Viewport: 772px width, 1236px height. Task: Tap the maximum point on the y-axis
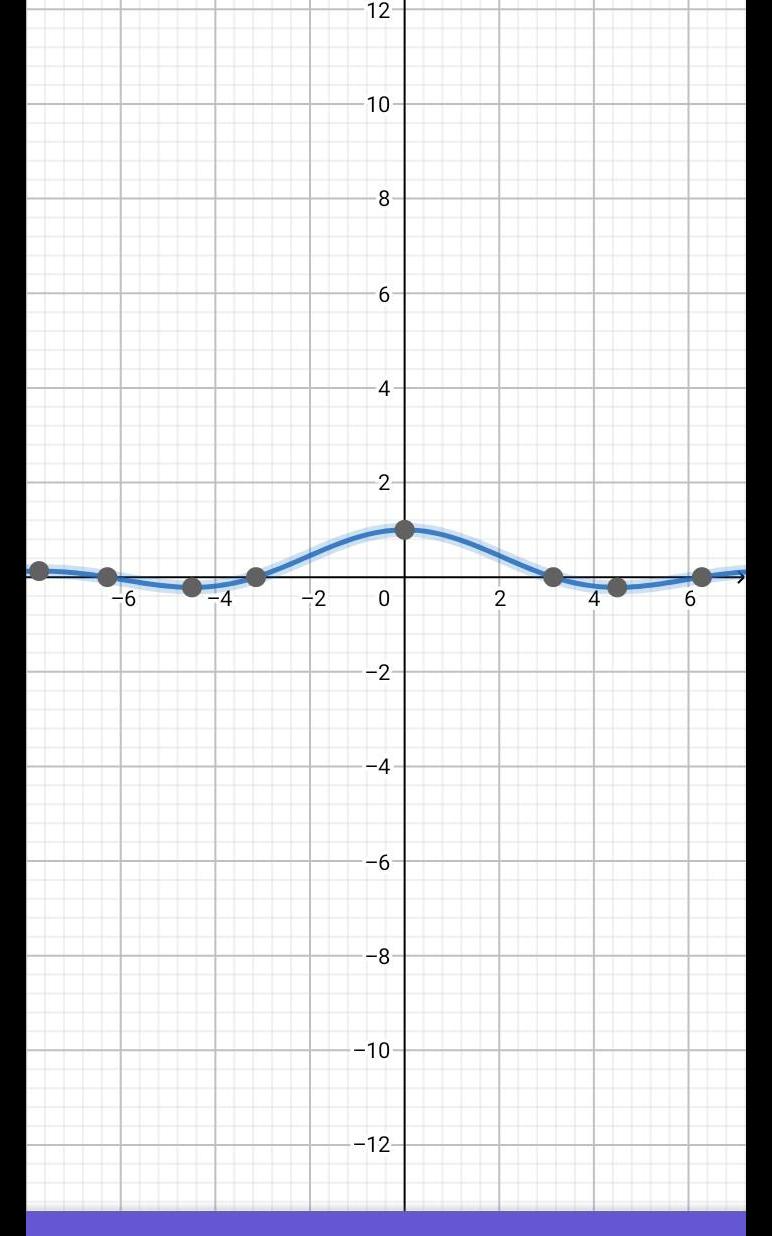(x=404, y=529)
